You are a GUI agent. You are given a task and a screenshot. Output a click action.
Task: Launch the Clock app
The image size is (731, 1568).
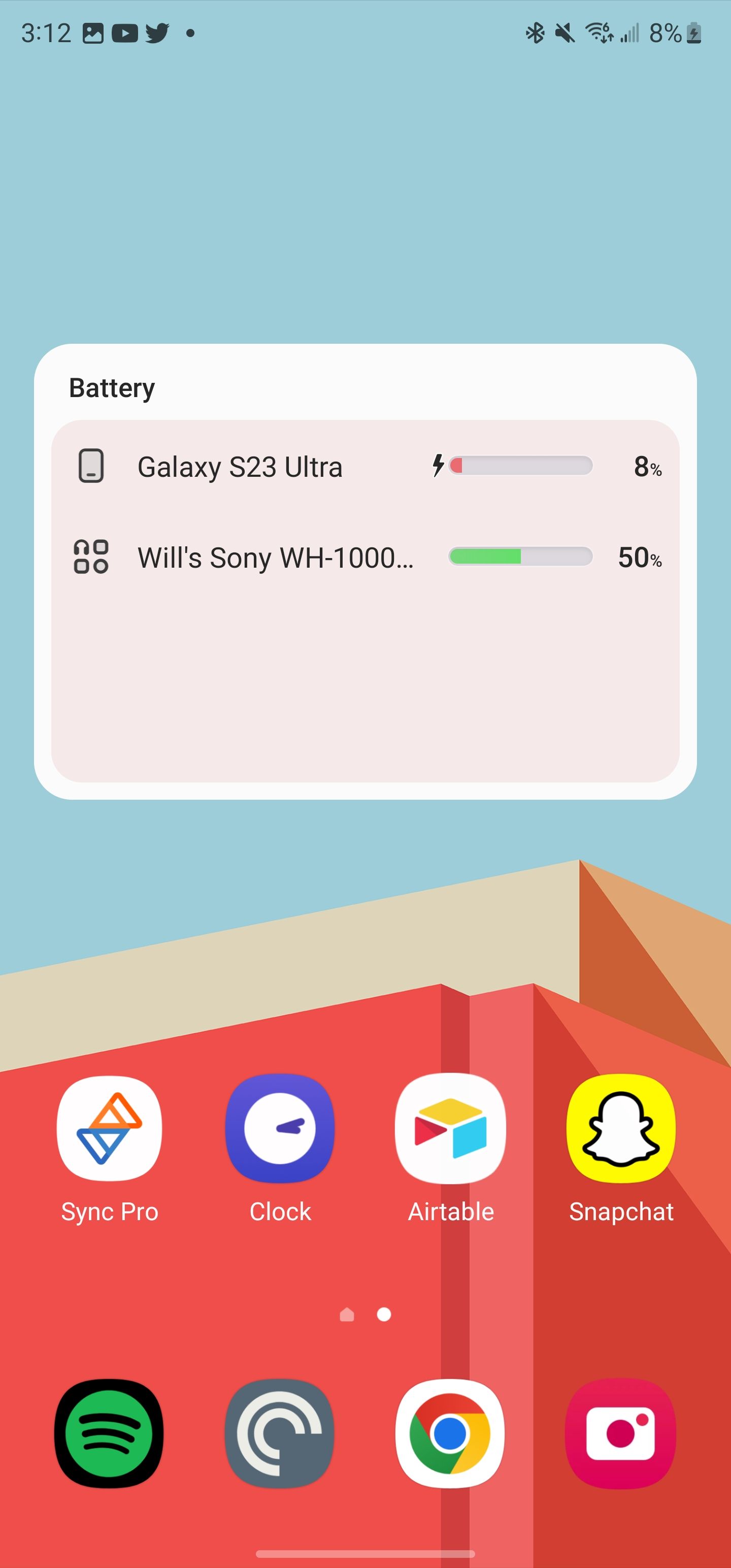[280, 1129]
